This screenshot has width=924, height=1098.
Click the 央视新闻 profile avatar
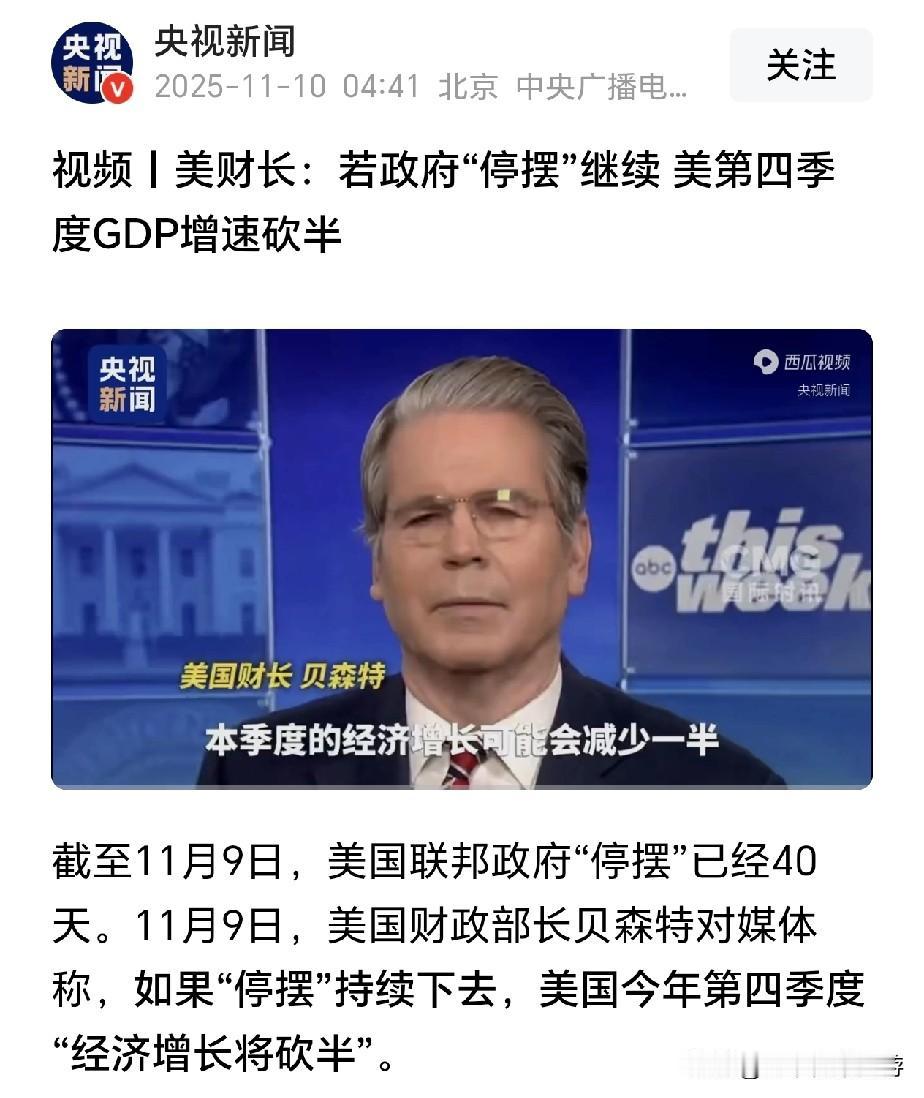(96, 62)
